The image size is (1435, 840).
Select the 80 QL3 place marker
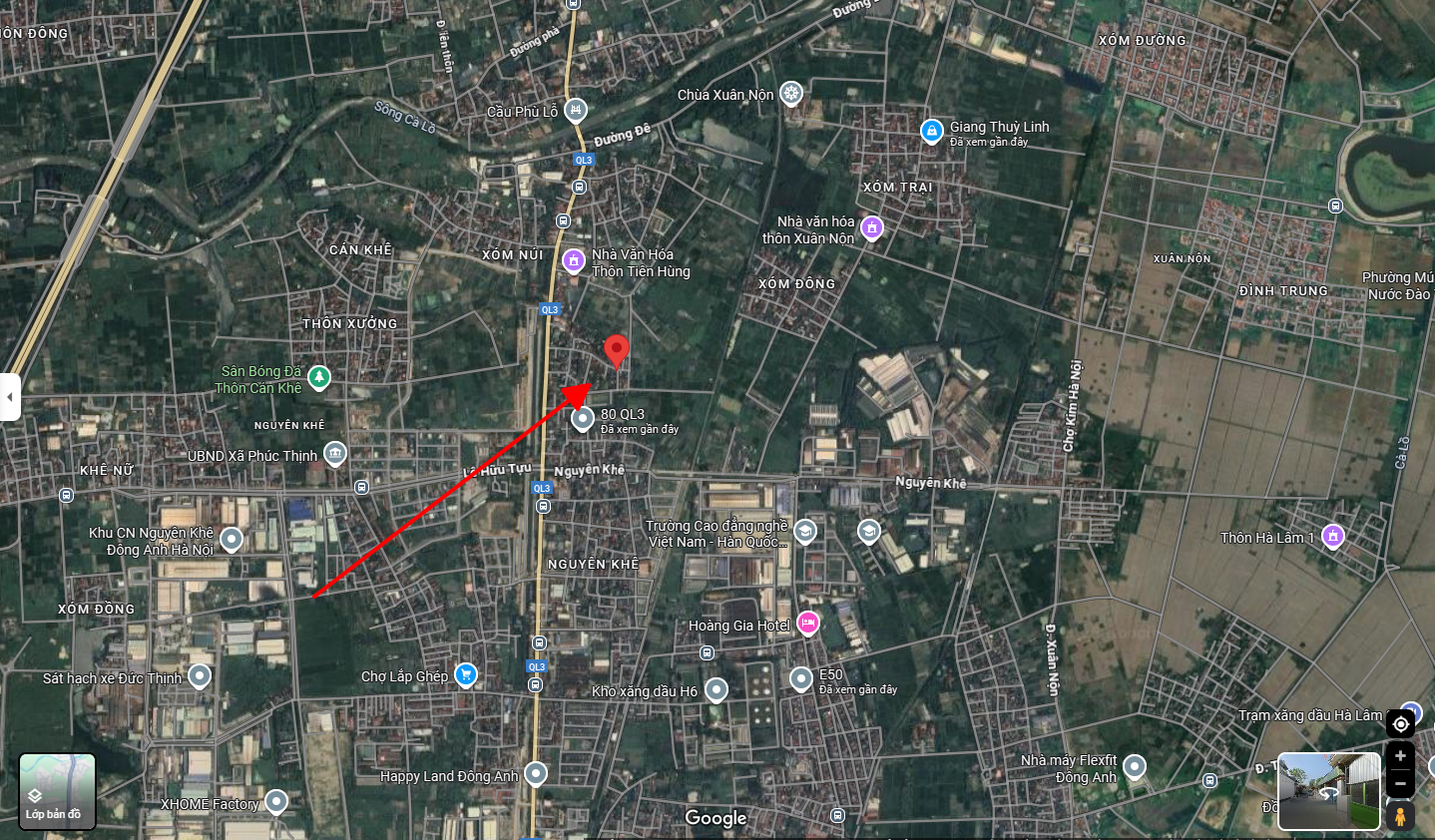pos(583,419)
